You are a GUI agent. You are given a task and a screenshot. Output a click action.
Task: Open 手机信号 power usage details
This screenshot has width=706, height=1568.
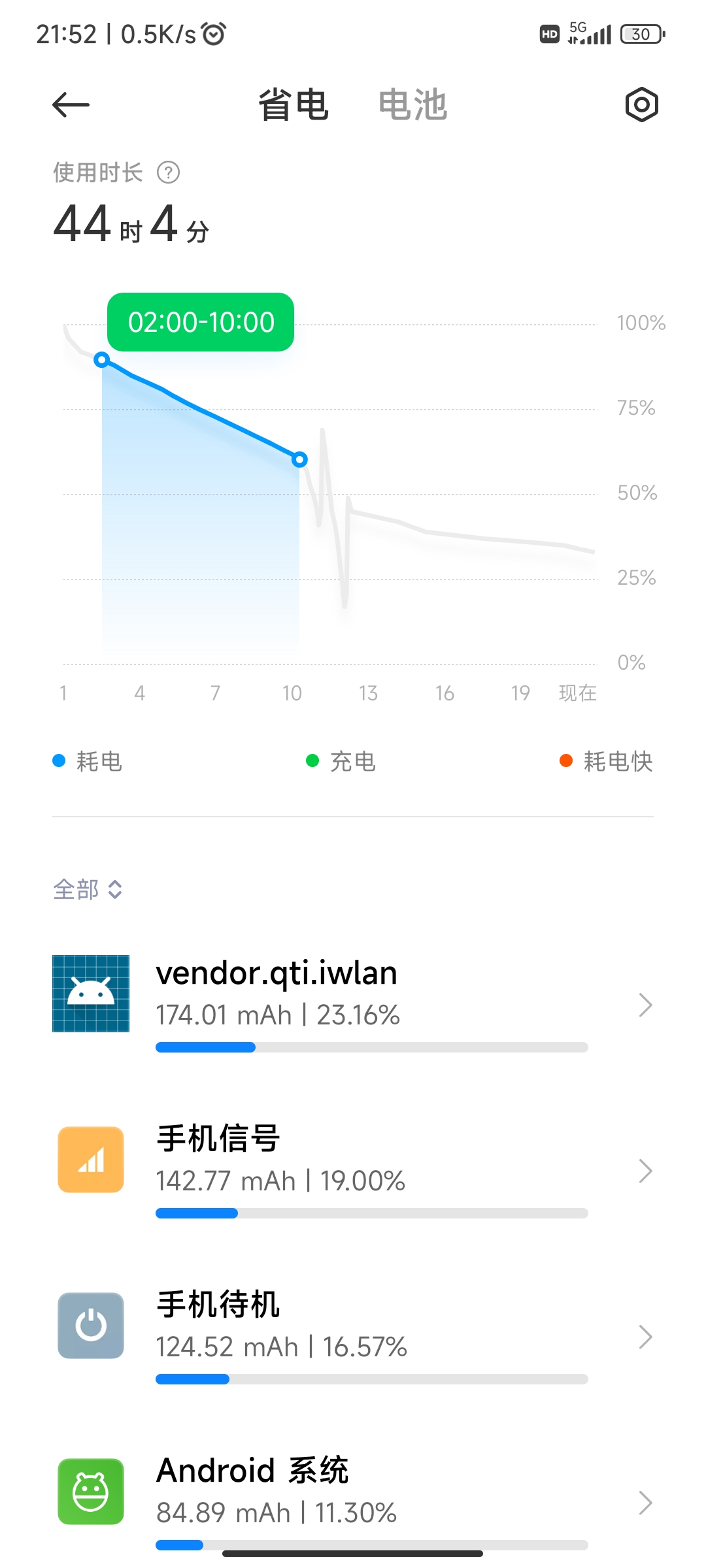click(353, 1170)
